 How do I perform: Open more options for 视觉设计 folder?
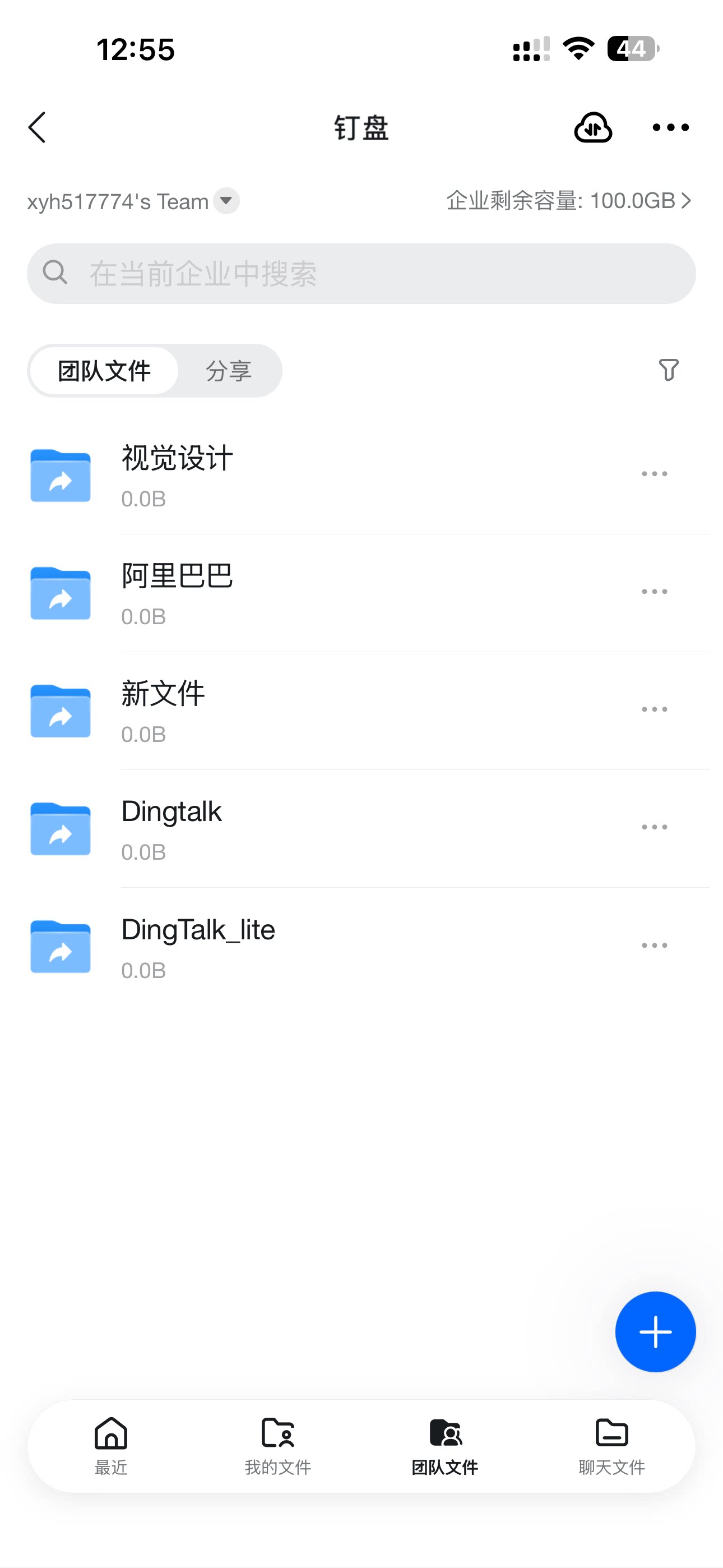click(x=654, y=473)
